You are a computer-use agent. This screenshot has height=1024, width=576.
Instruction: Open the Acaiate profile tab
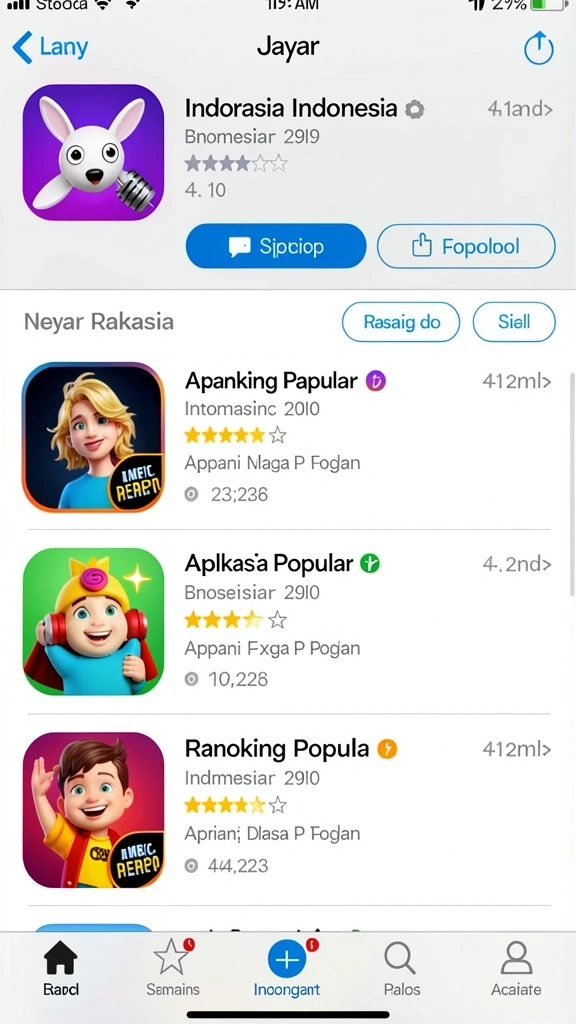[516, 968]
